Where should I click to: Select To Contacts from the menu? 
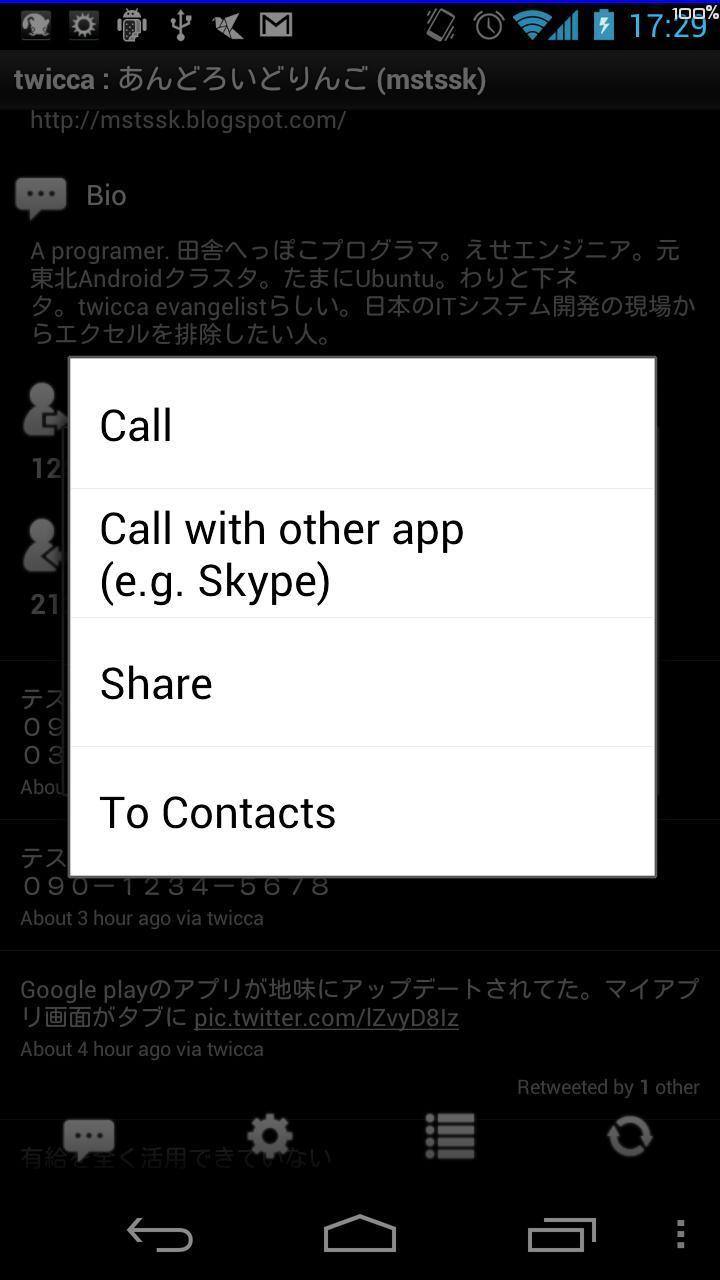[360, 811]
